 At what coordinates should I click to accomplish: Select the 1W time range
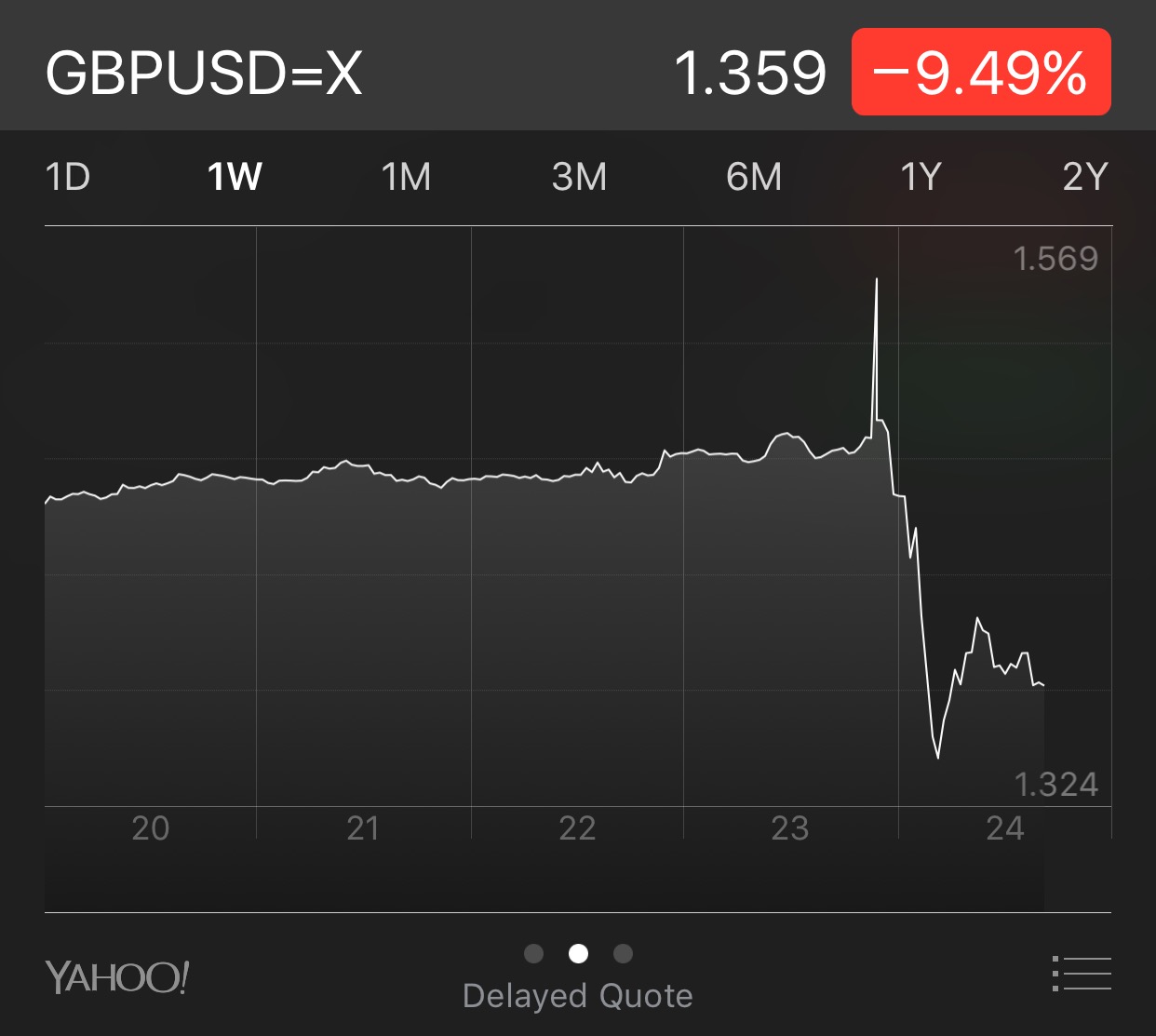[235, 177]
